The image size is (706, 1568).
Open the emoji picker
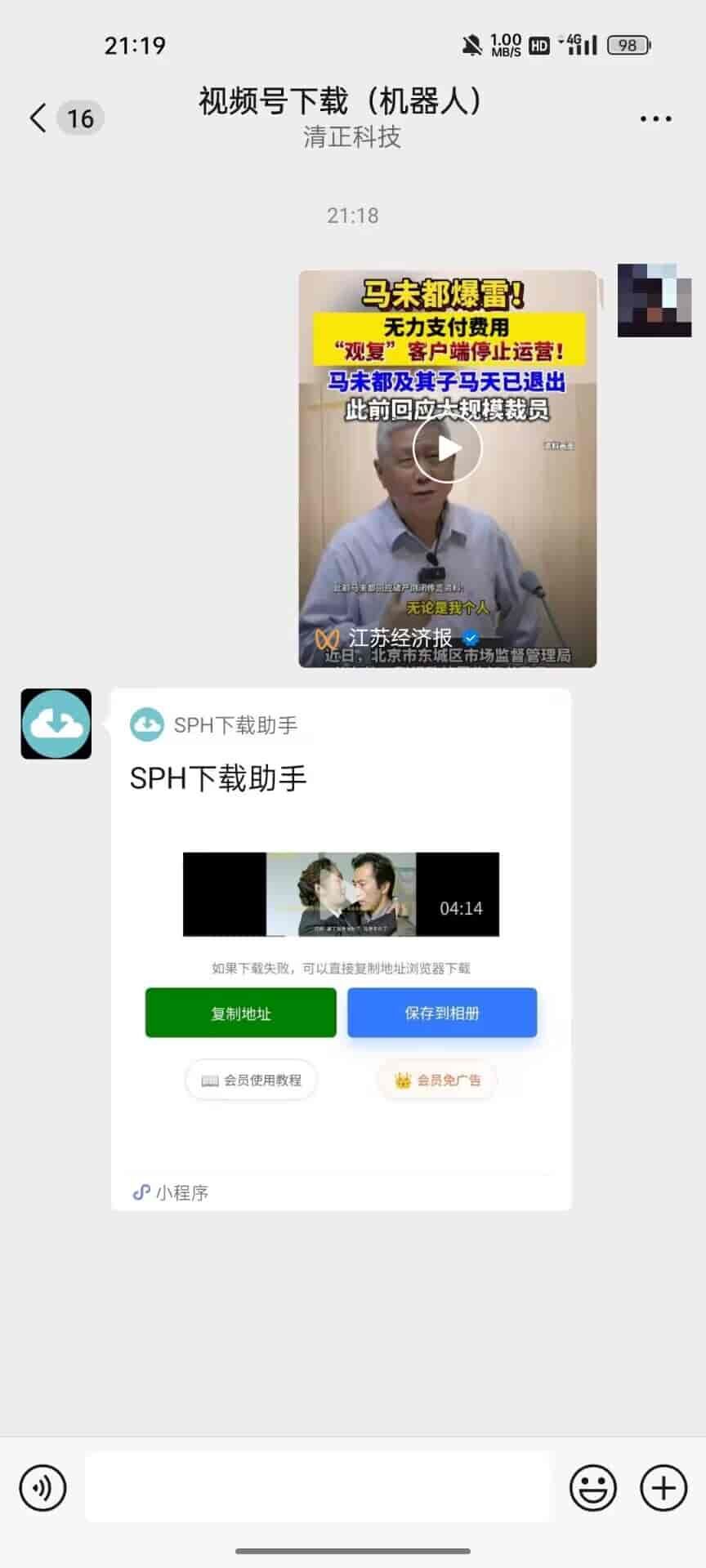[592, 1487]
